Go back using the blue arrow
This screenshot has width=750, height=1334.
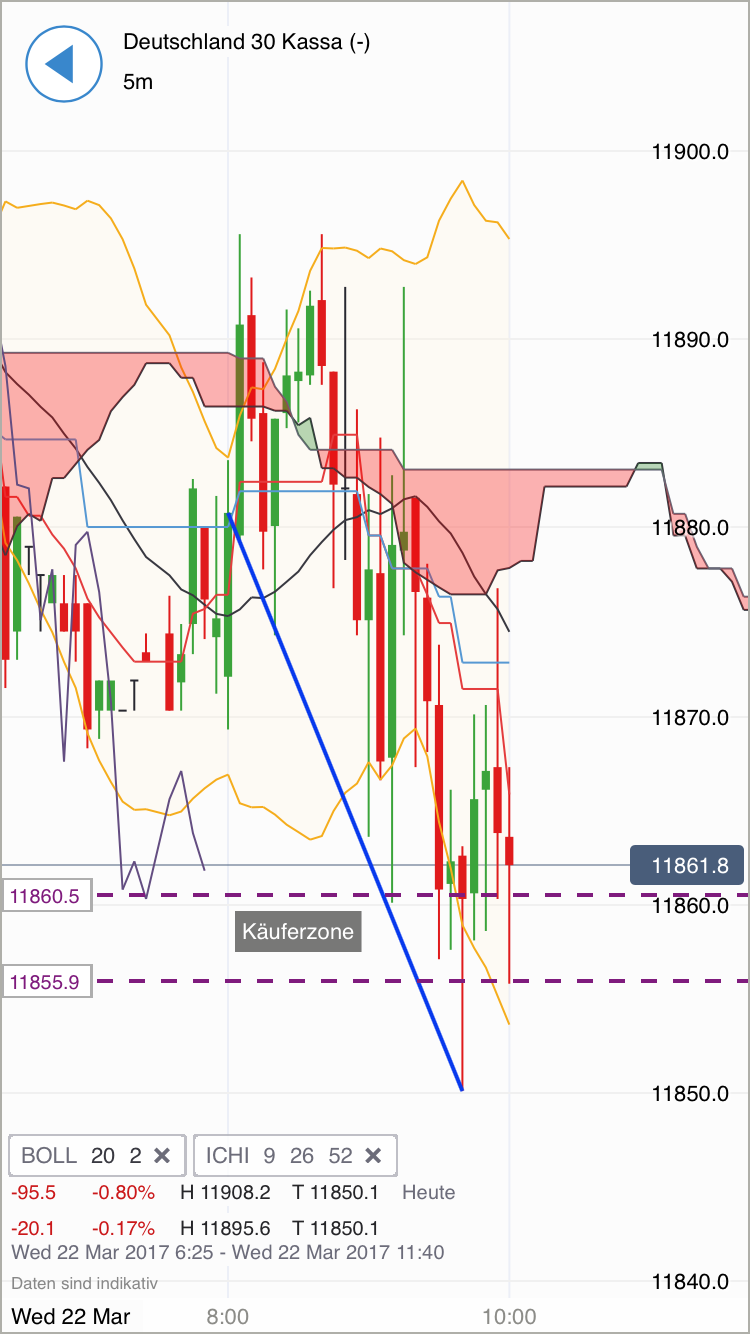tap(64, 64)
